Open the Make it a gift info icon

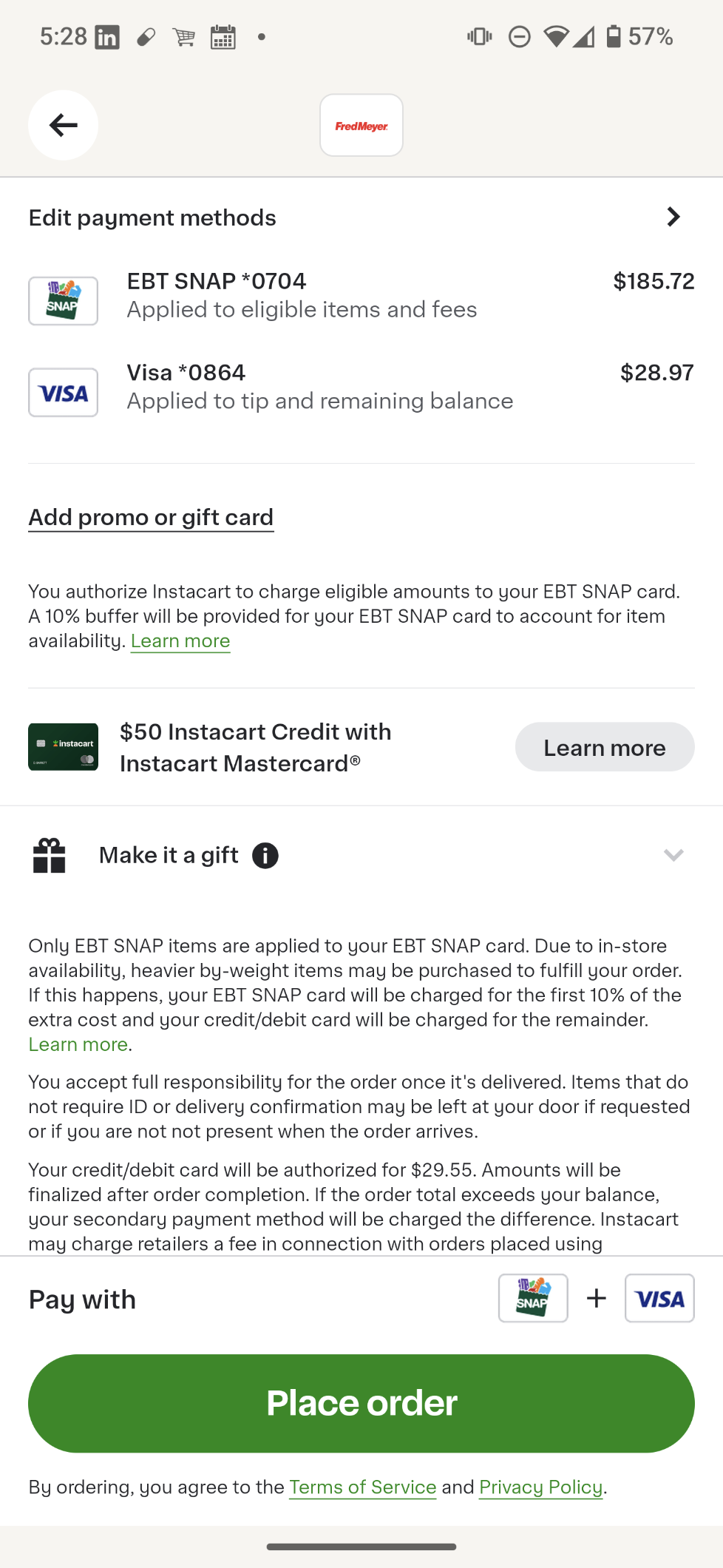(x=265, y=856)
